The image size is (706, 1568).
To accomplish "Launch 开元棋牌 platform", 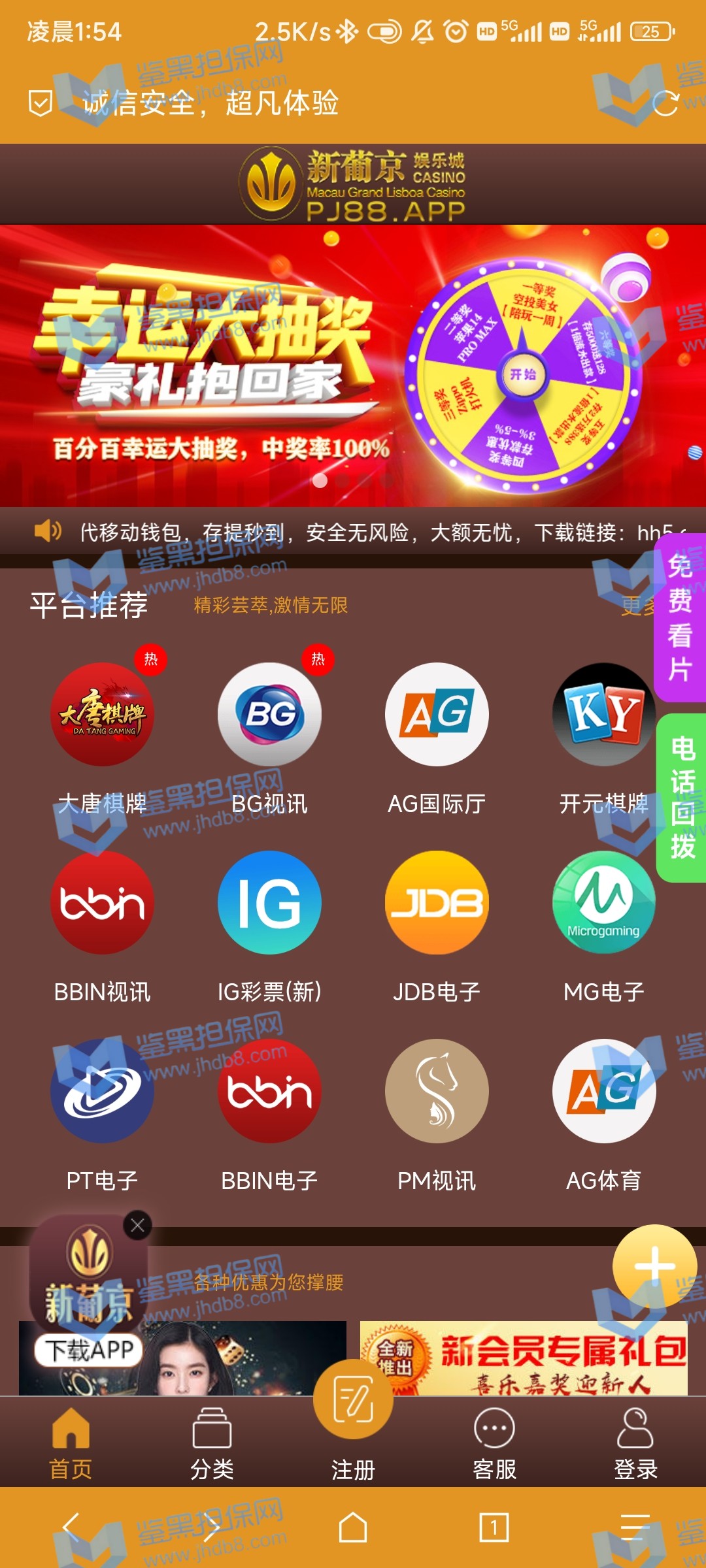I will [x=603, y=715].
